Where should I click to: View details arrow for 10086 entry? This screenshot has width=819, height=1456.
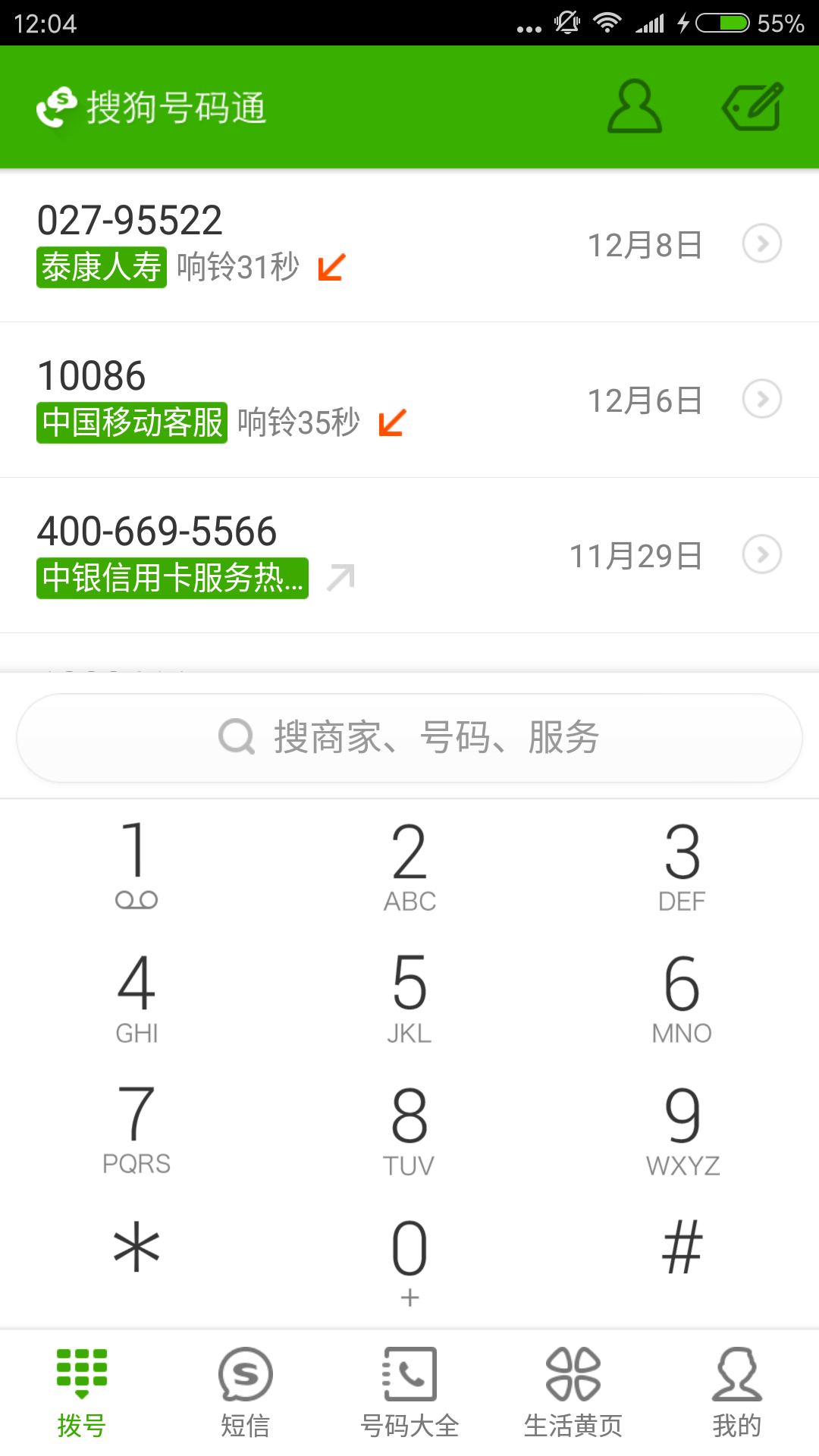[x=761, y=399]
